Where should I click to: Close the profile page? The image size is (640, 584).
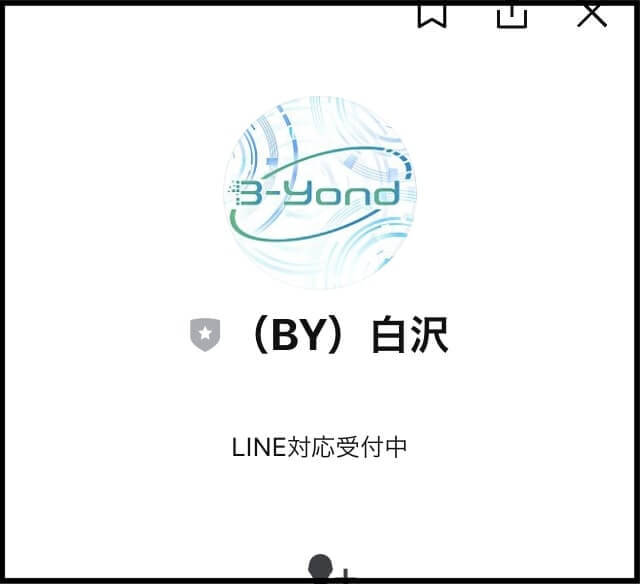tap(593, 14)
